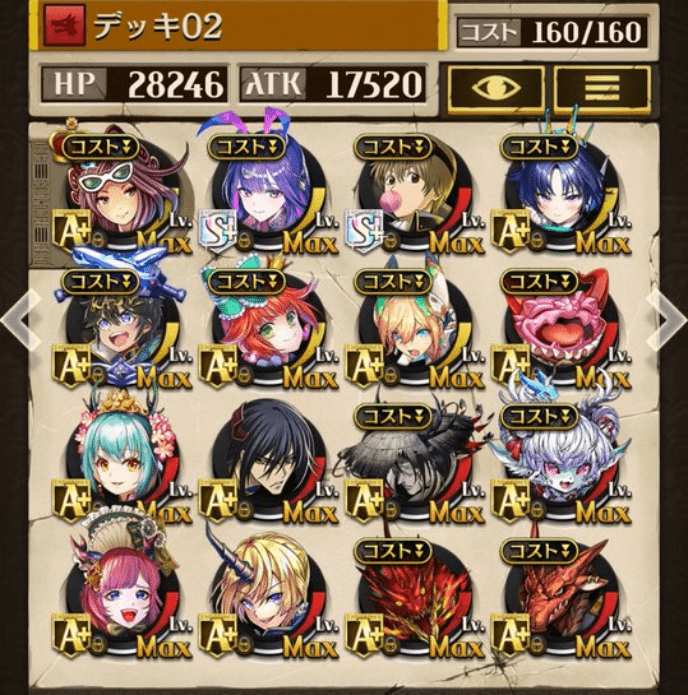Open the three-line list menu button

(603, 89)
